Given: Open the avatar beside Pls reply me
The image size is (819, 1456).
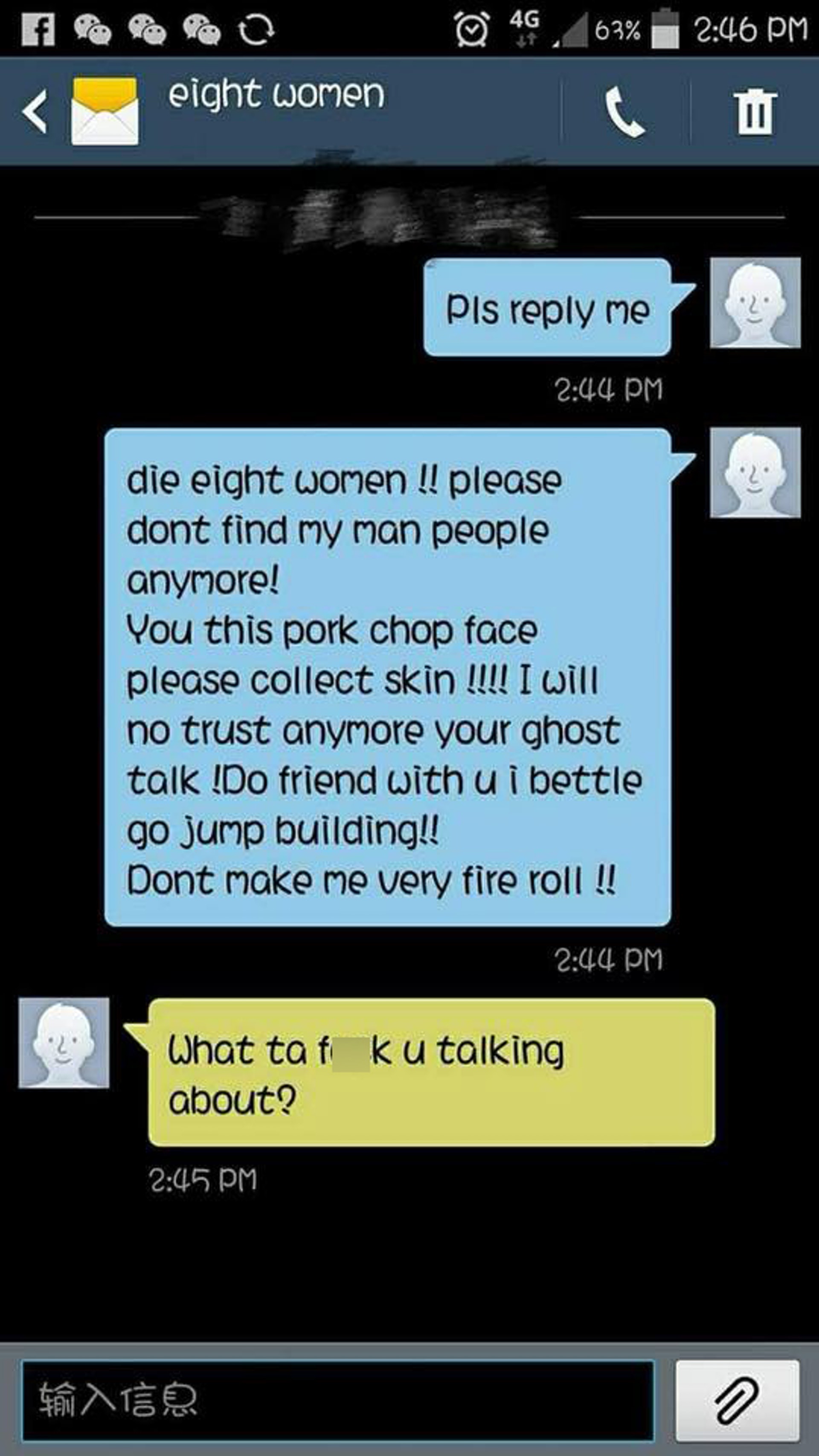Looking at the screenshot, I should pyautogui.click(x=755, y=303).
